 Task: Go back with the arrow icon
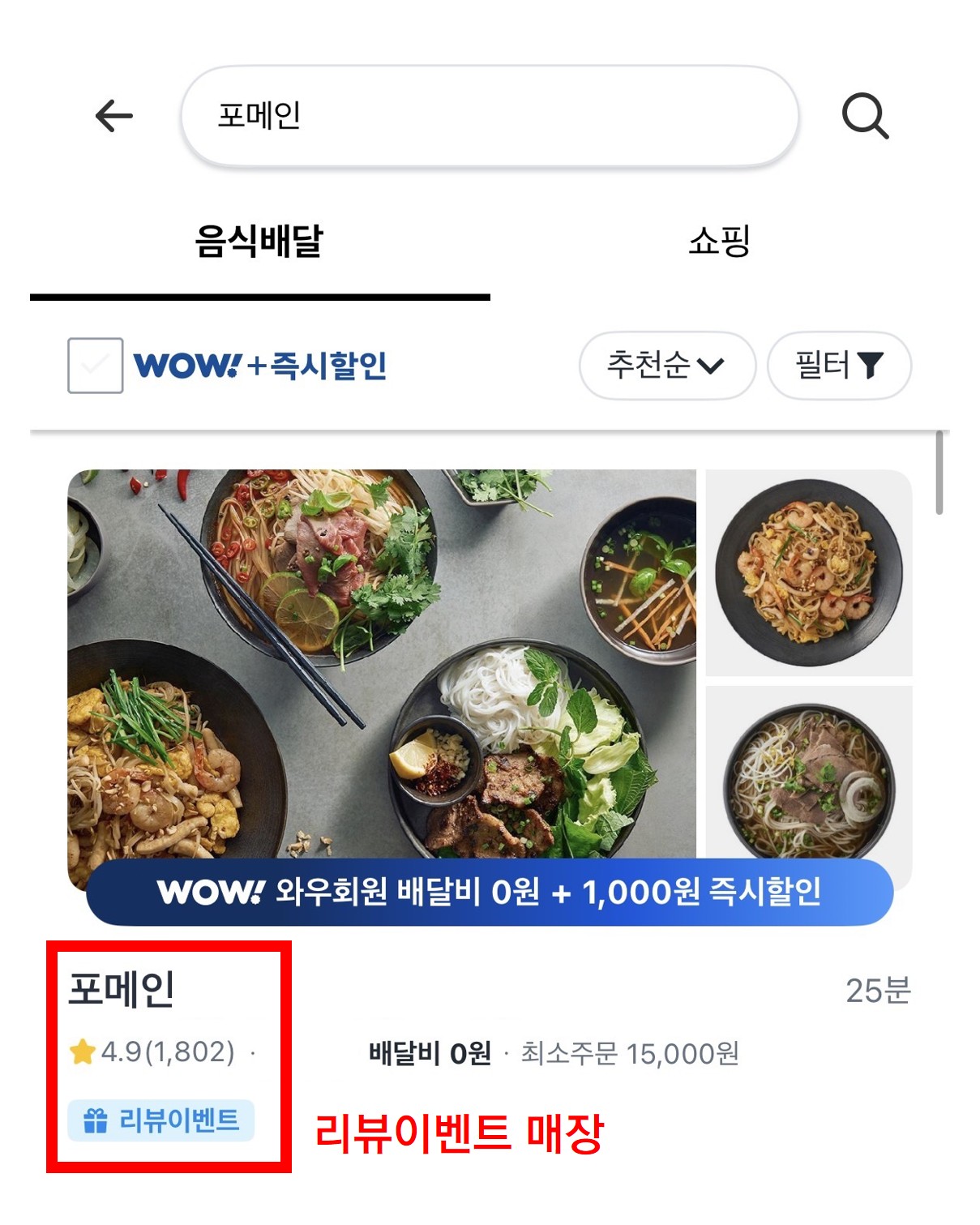click(x=113, y=116)
